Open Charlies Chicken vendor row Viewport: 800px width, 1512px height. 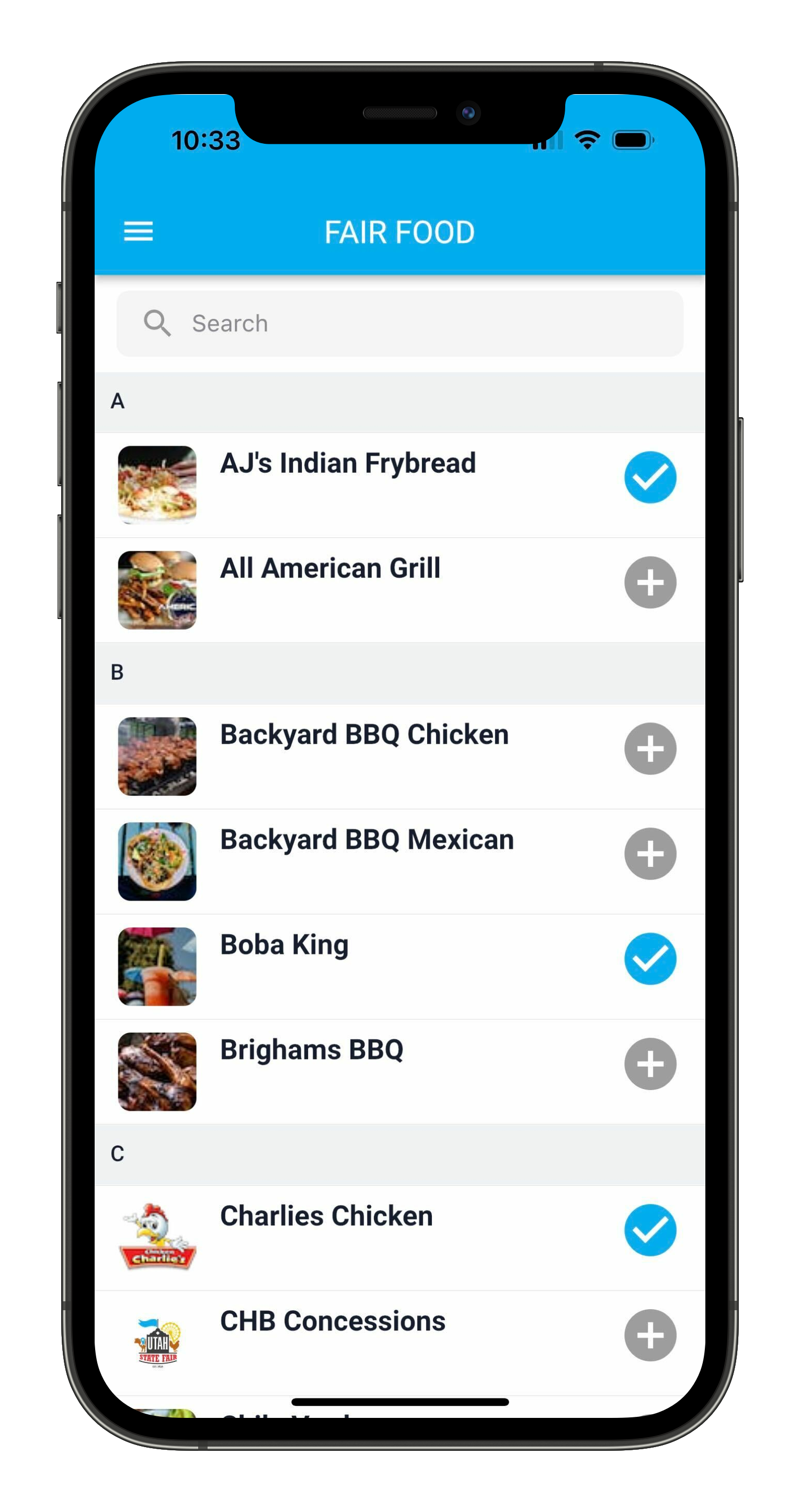tap(399, 1238)
